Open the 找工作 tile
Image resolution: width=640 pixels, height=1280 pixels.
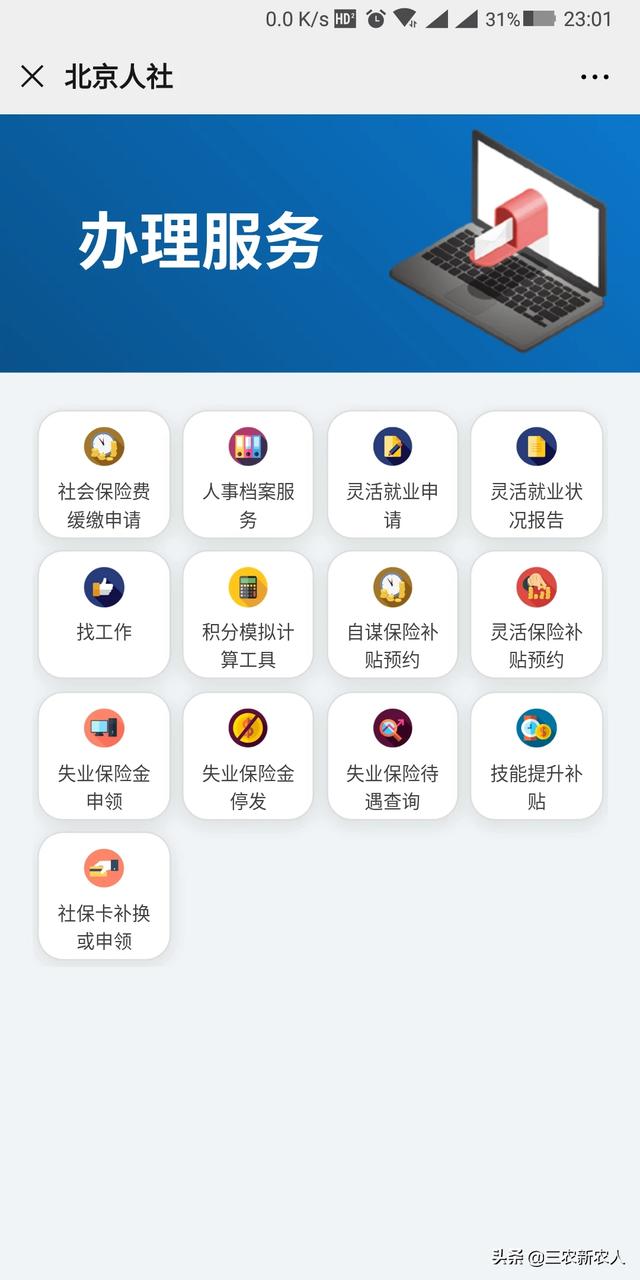coord(104,614)
